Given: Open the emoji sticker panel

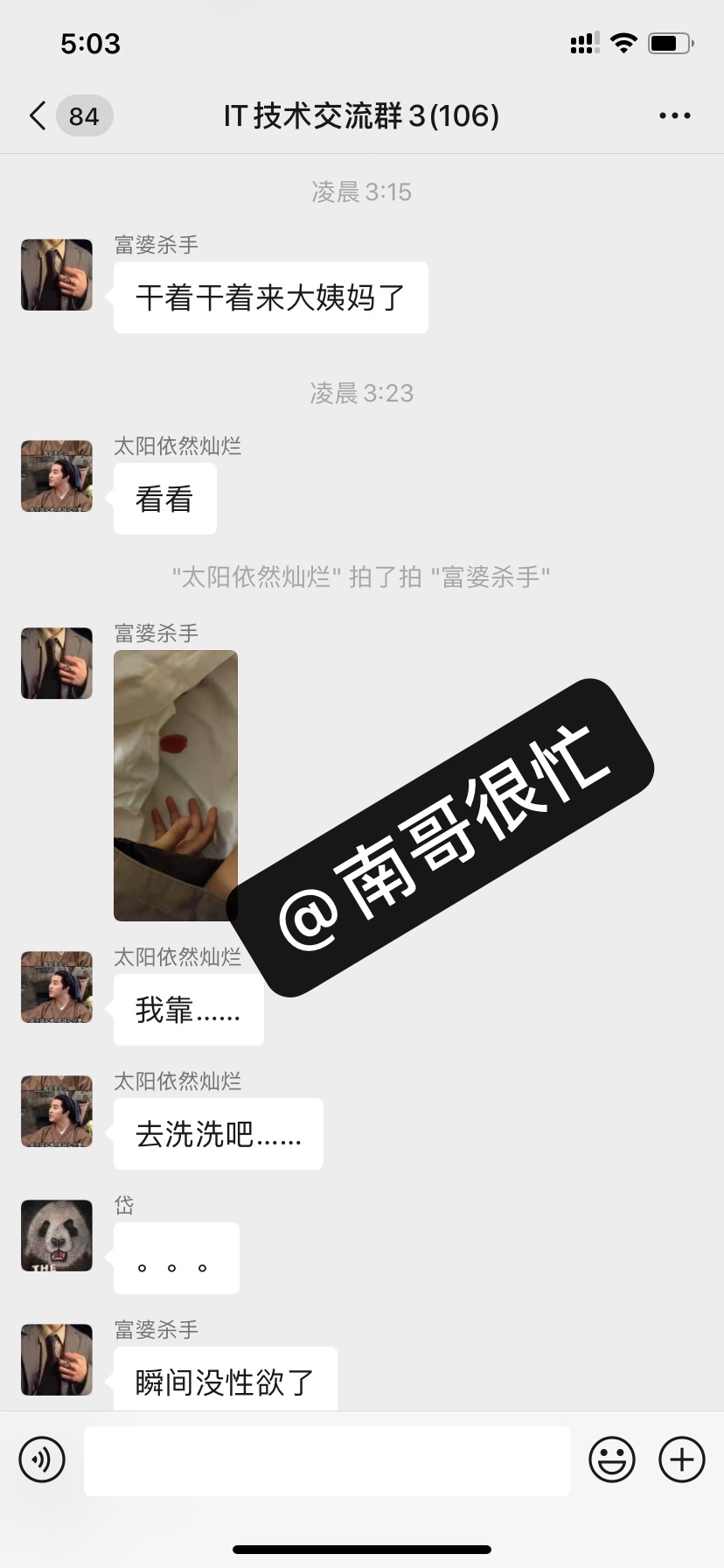Looking at the screenshot, I should (x=611, y=1459).
